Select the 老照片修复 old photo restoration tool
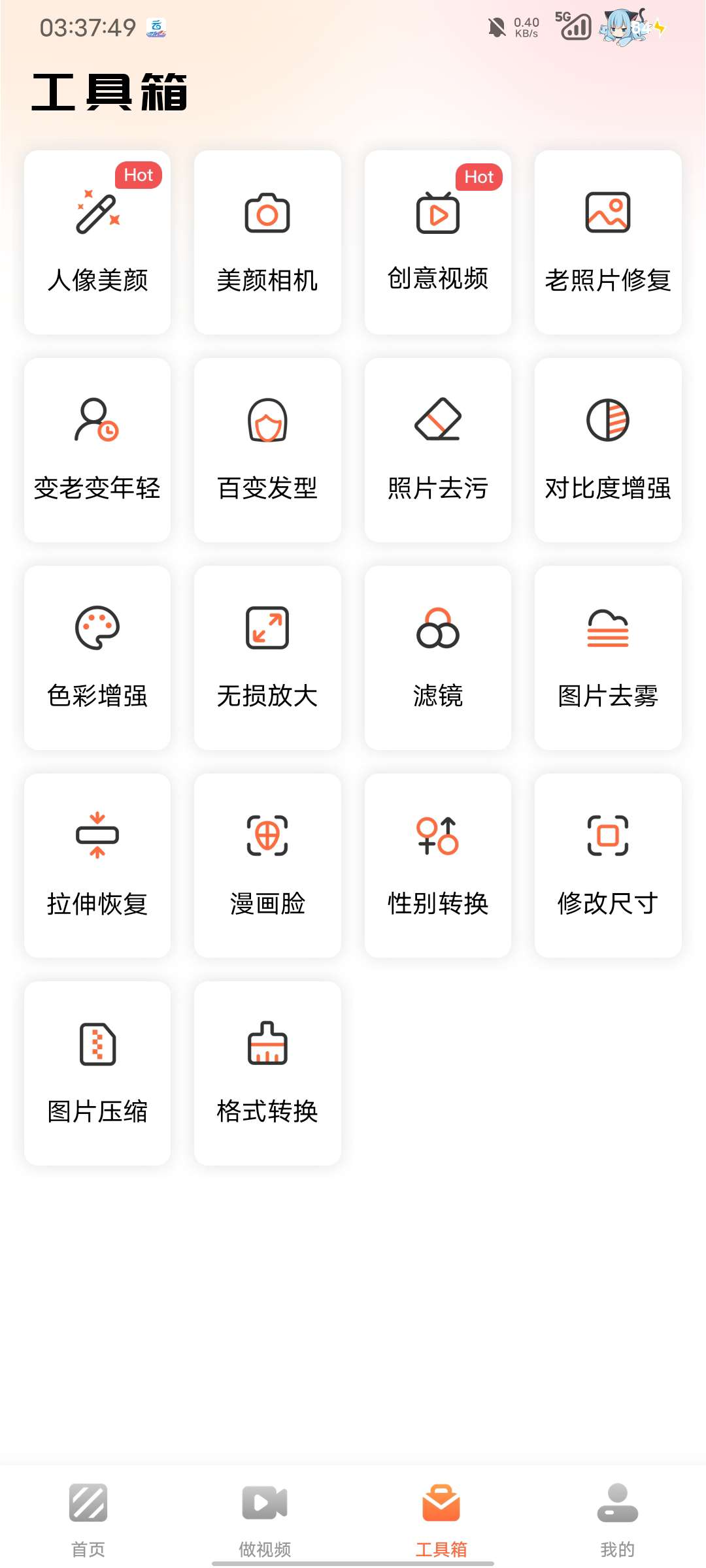706x1568 pixels. (607, 242)
